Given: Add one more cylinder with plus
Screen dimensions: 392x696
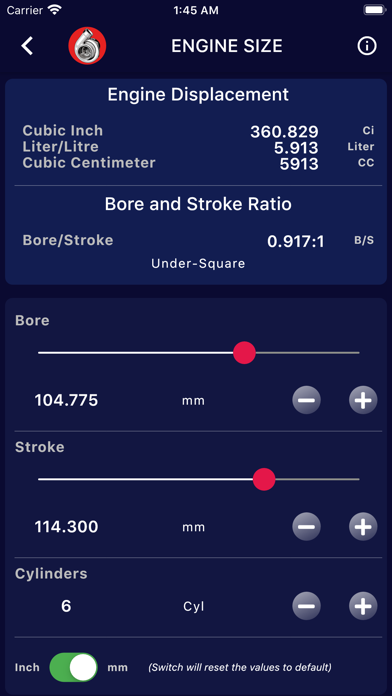Looking at the screenshot, I should pyautogui.click(x=363, y=606).
